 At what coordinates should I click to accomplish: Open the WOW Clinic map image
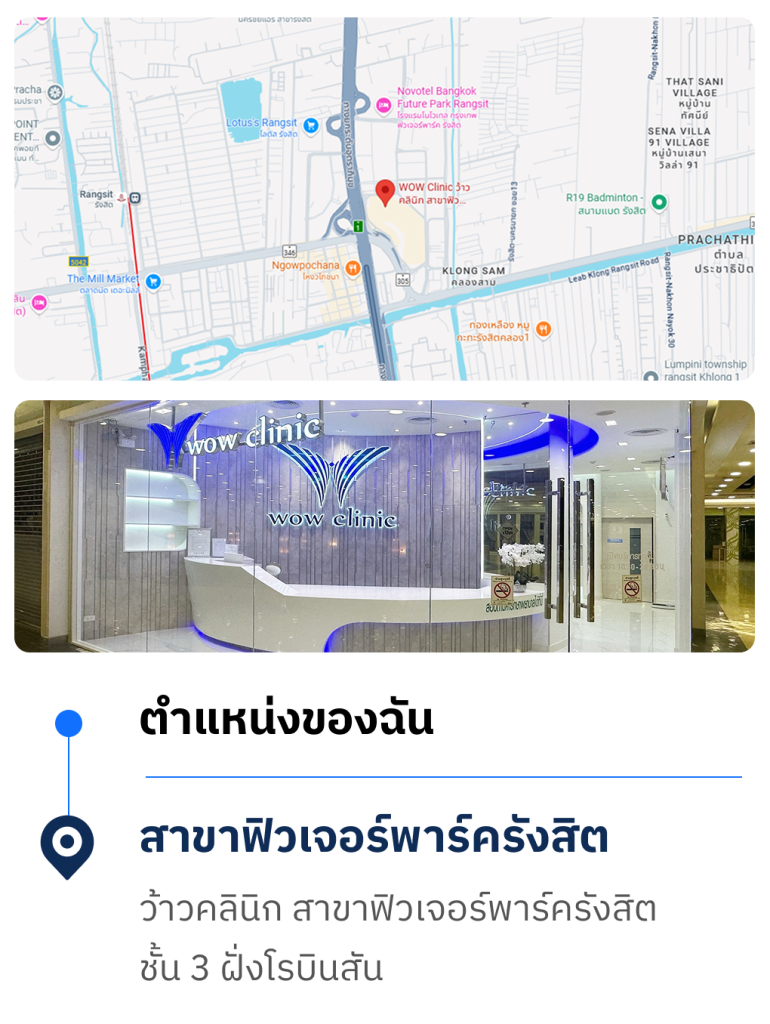(384, 198)
